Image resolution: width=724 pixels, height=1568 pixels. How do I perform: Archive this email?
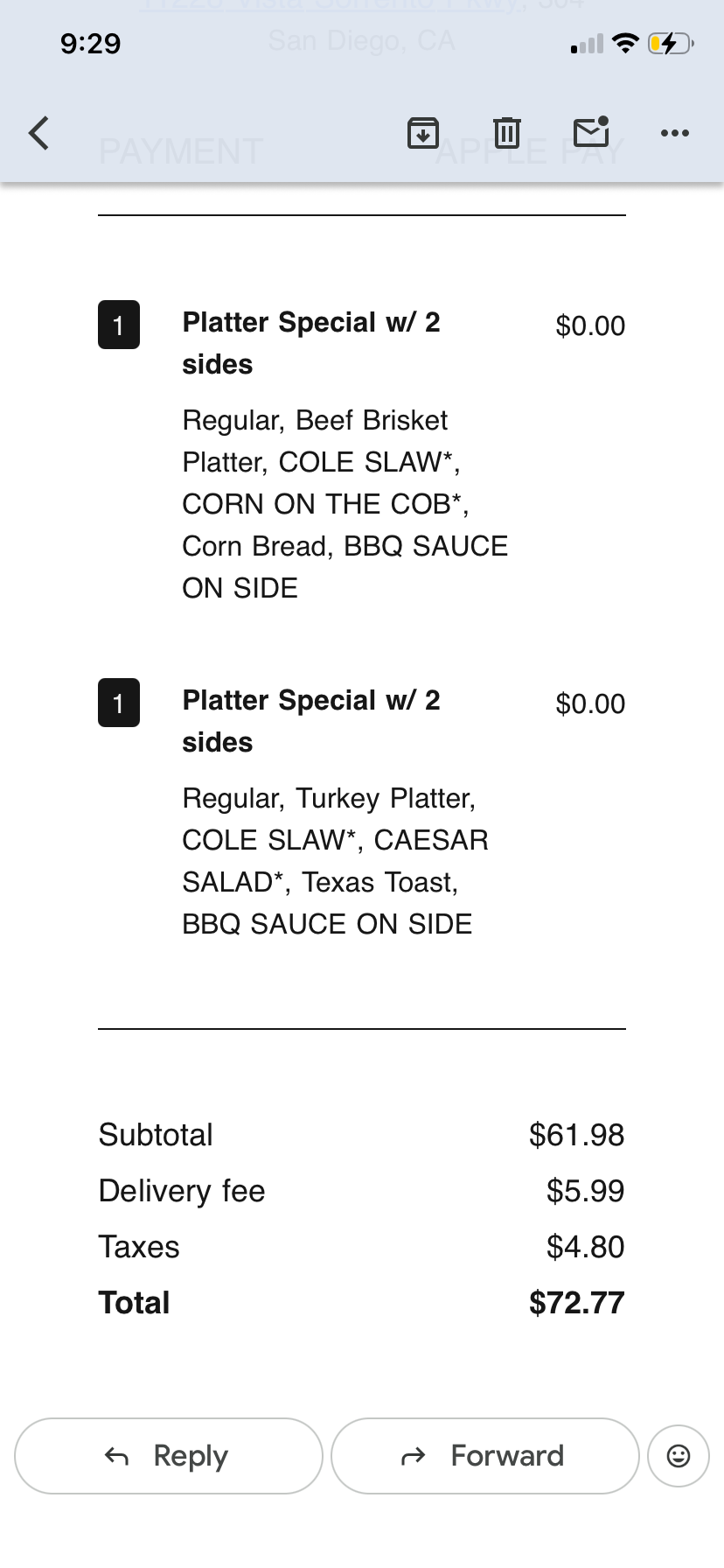click(423, 133)
